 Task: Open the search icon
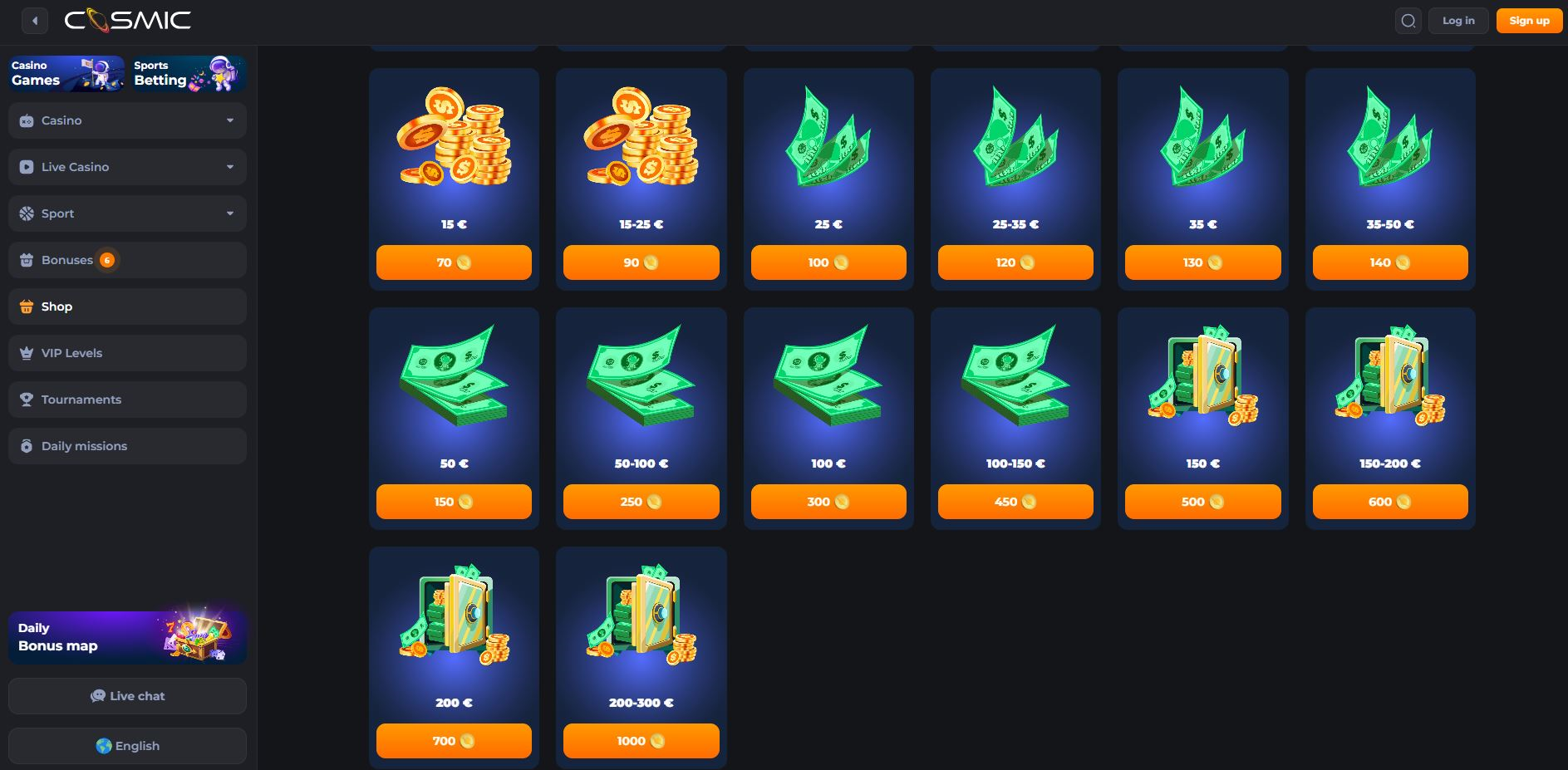tap(1408, 21)
